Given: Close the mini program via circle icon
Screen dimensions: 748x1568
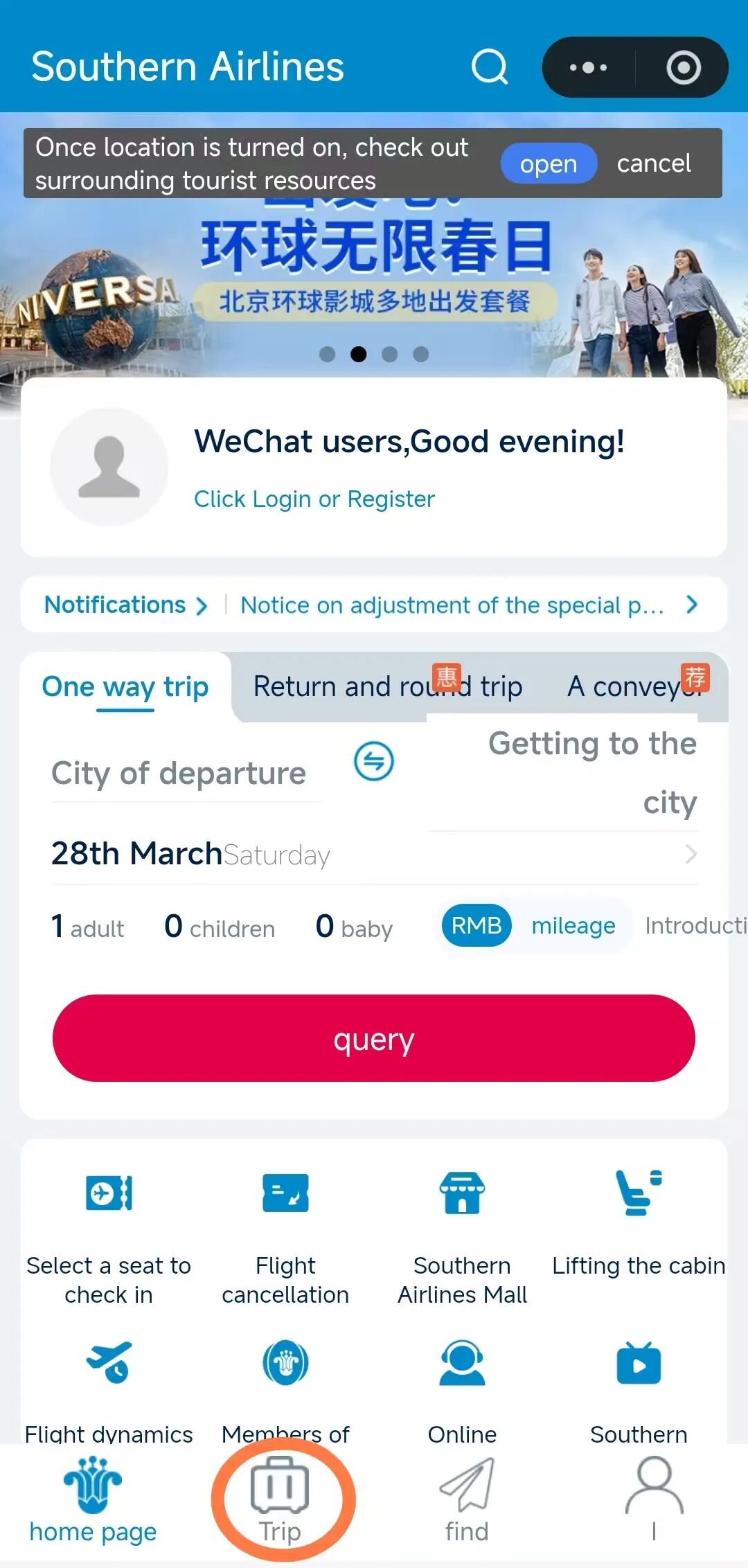Looking at the screenshot, I should 683,67.
